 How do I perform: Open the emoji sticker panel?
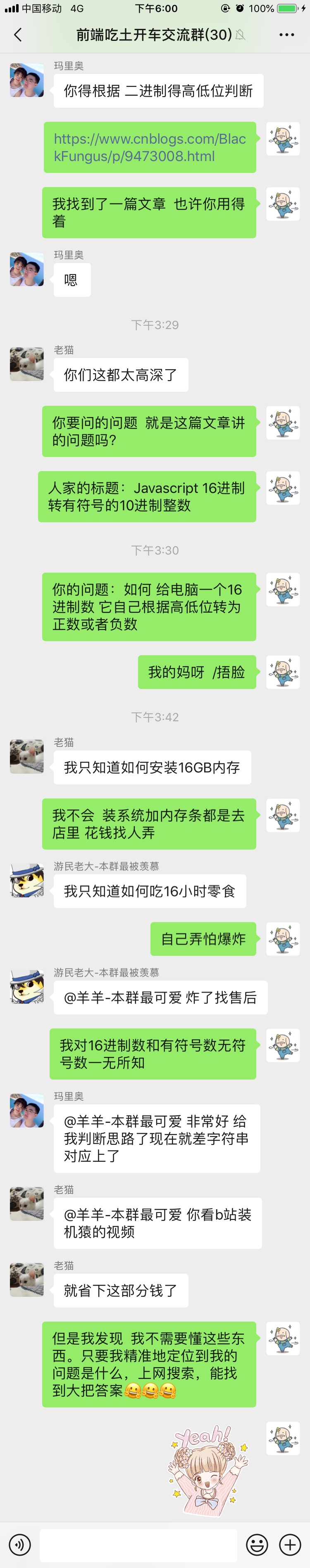[256, 1544]
